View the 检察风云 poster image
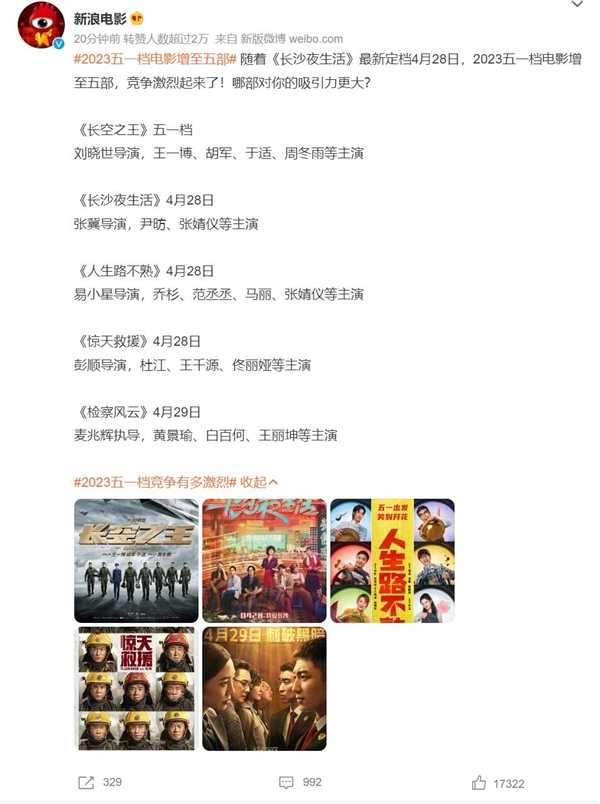The width and height of the screenshot is (600, 804). coord(264,688)
